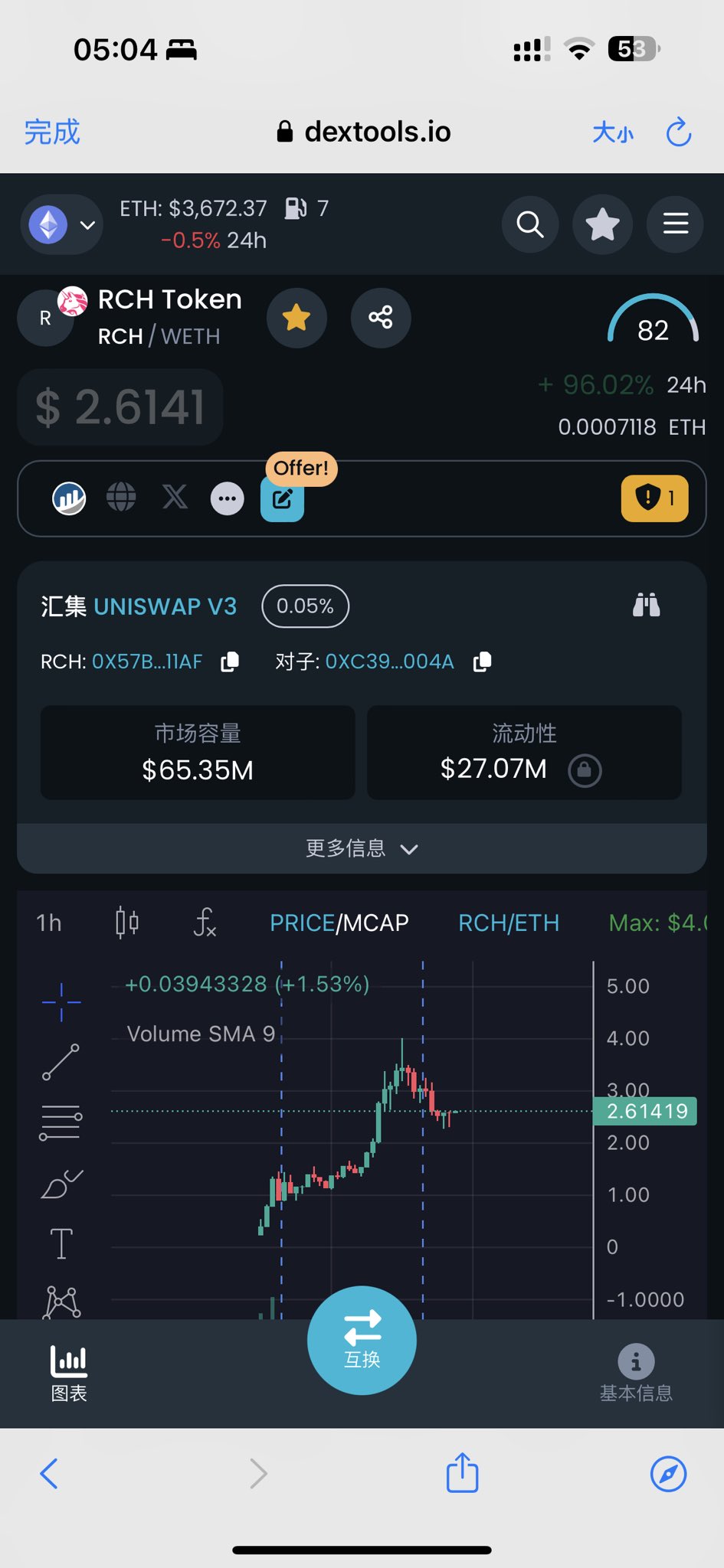
Task: Tap 完成 to close the browser
Action: (x=52, y=132)
